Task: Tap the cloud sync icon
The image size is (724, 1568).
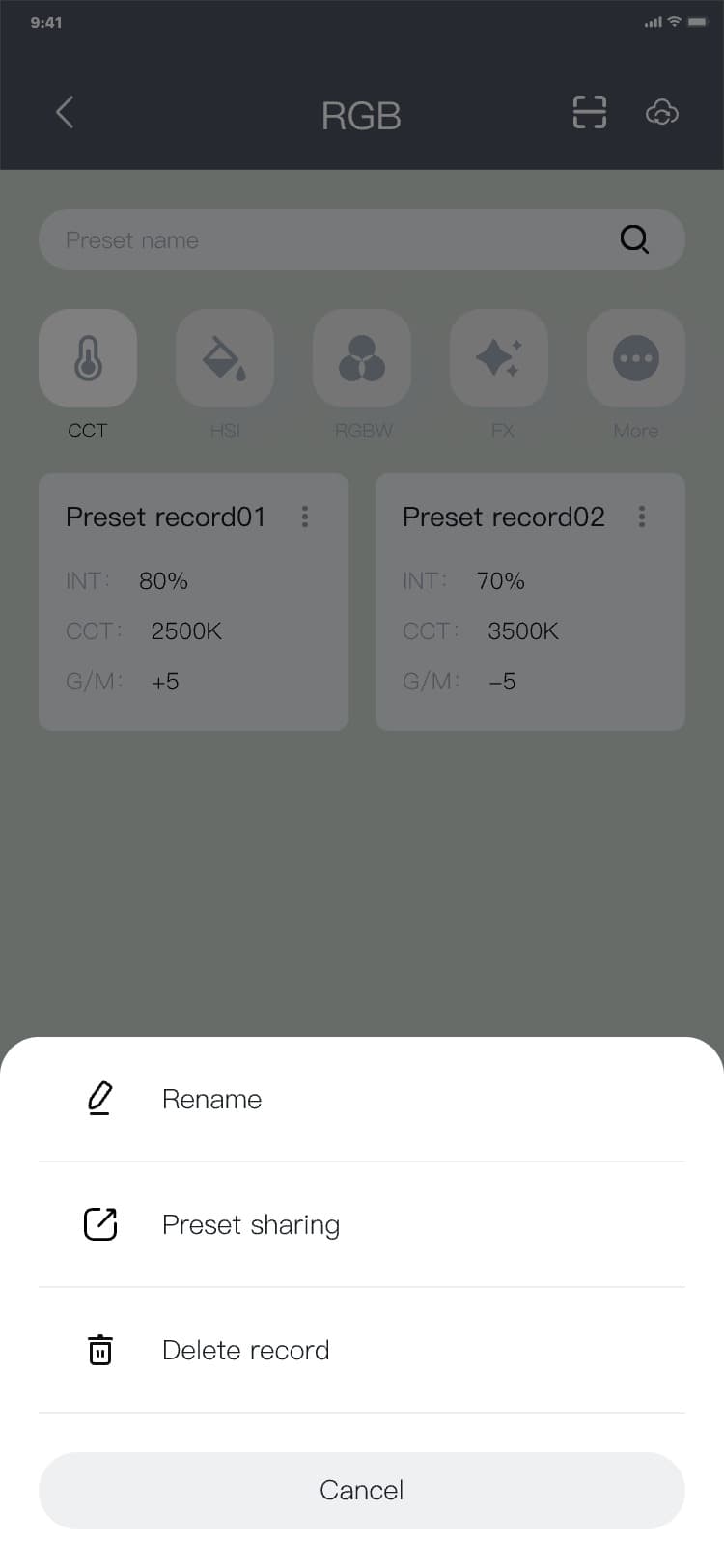Action: 661,113
